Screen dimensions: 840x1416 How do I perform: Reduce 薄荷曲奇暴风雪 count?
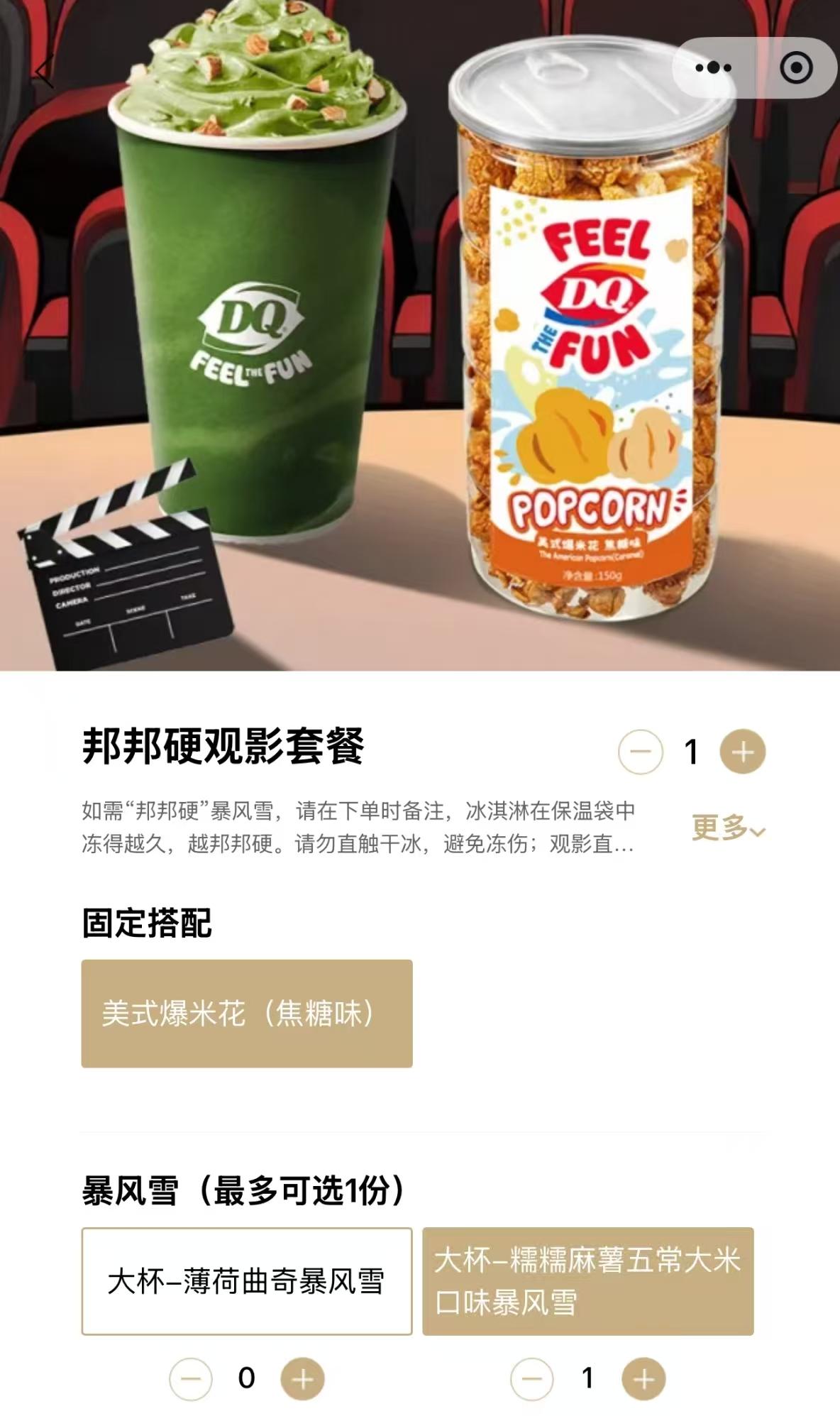191,1378
